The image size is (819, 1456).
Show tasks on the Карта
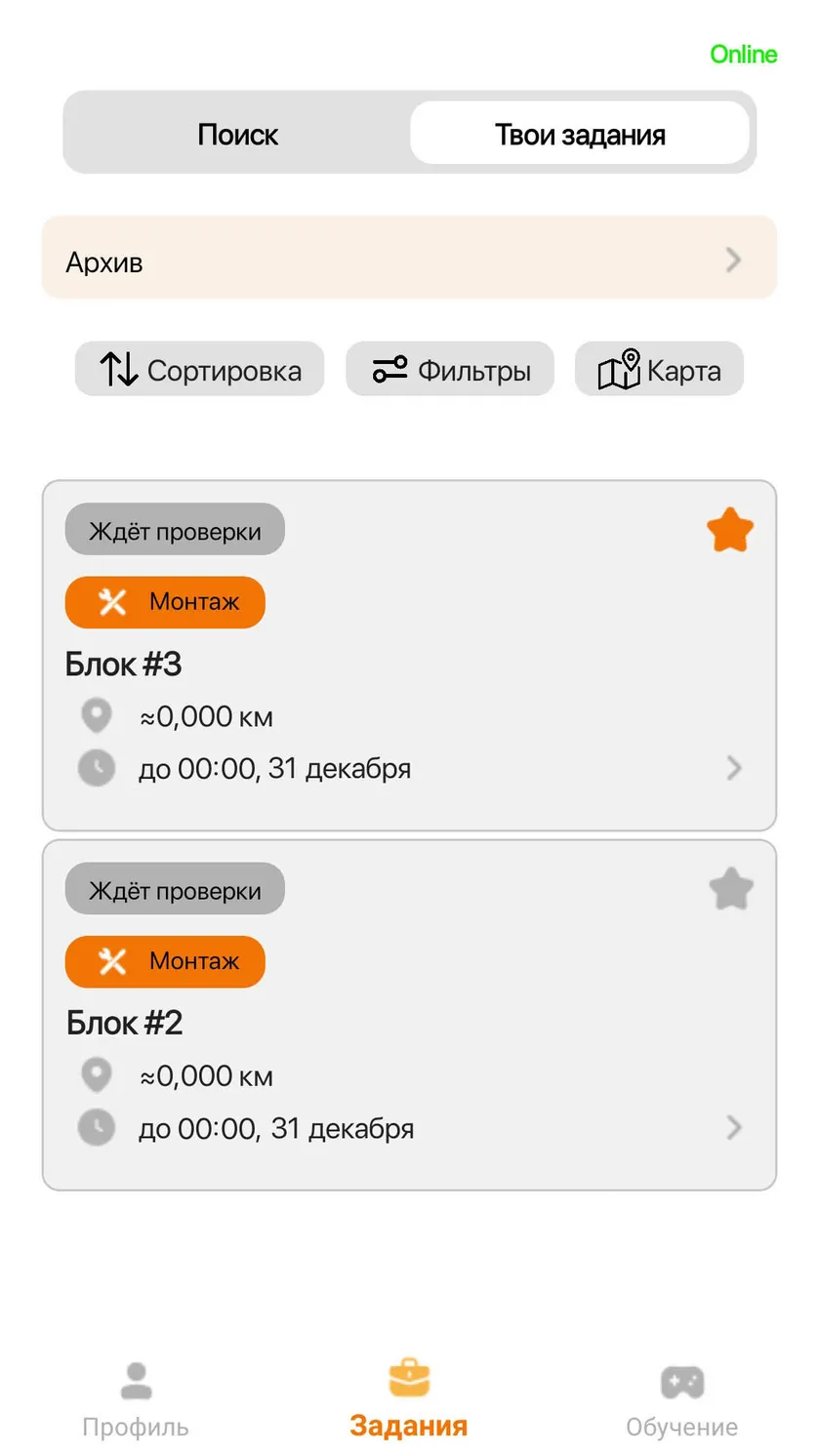tap(659, 370)
